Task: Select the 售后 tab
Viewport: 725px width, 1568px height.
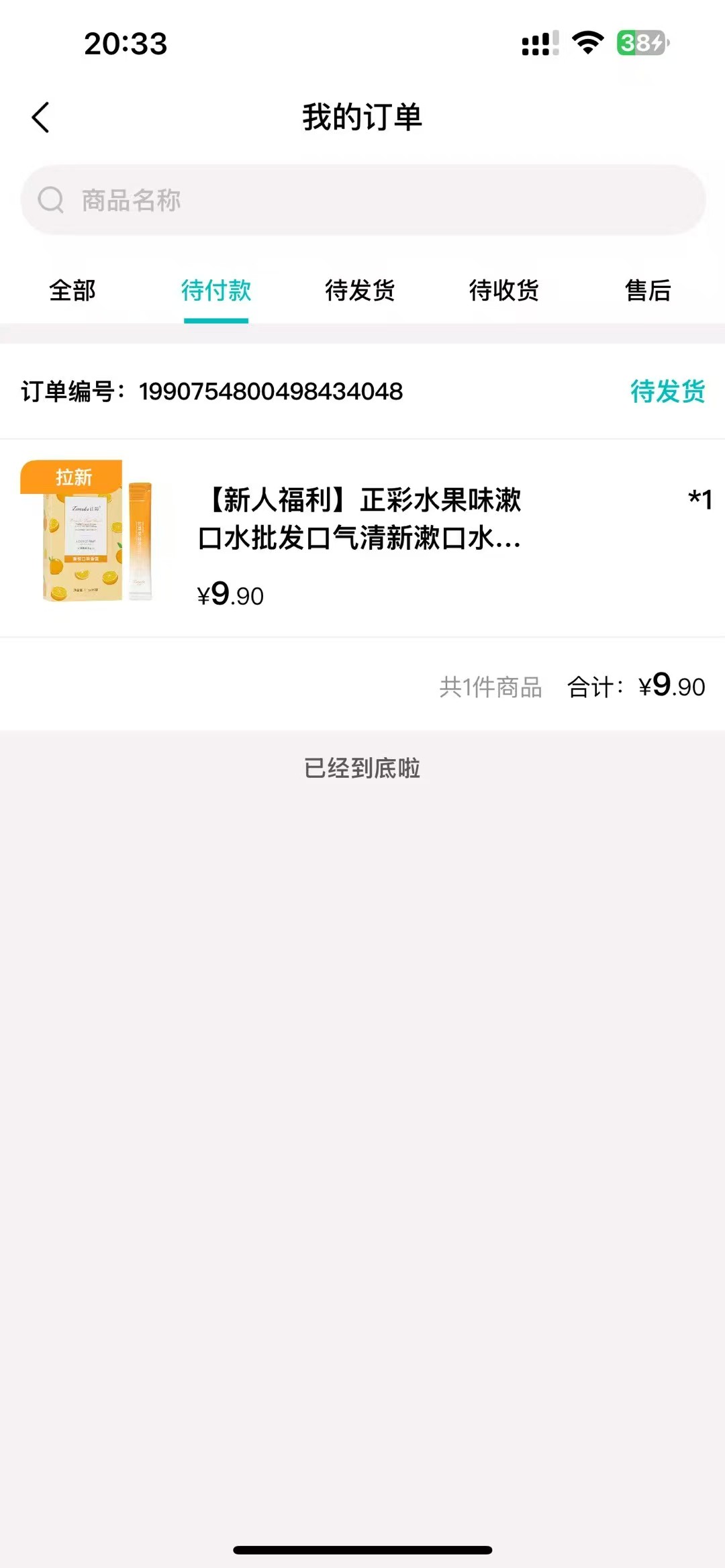Action: pyautogui.click(x=648, y=291)
